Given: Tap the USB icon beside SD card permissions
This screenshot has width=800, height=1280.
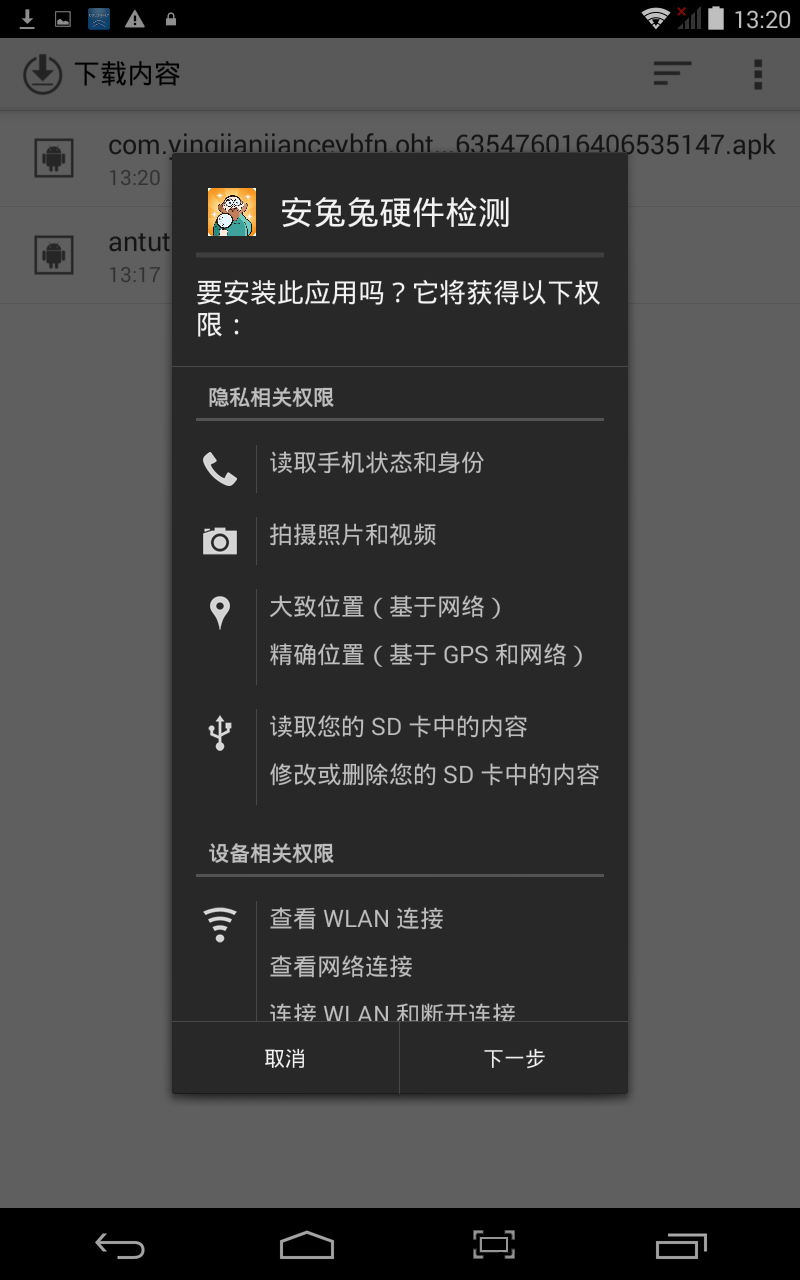Looking at the screenshot, I should pyautogui.click(x=221, y=731).
